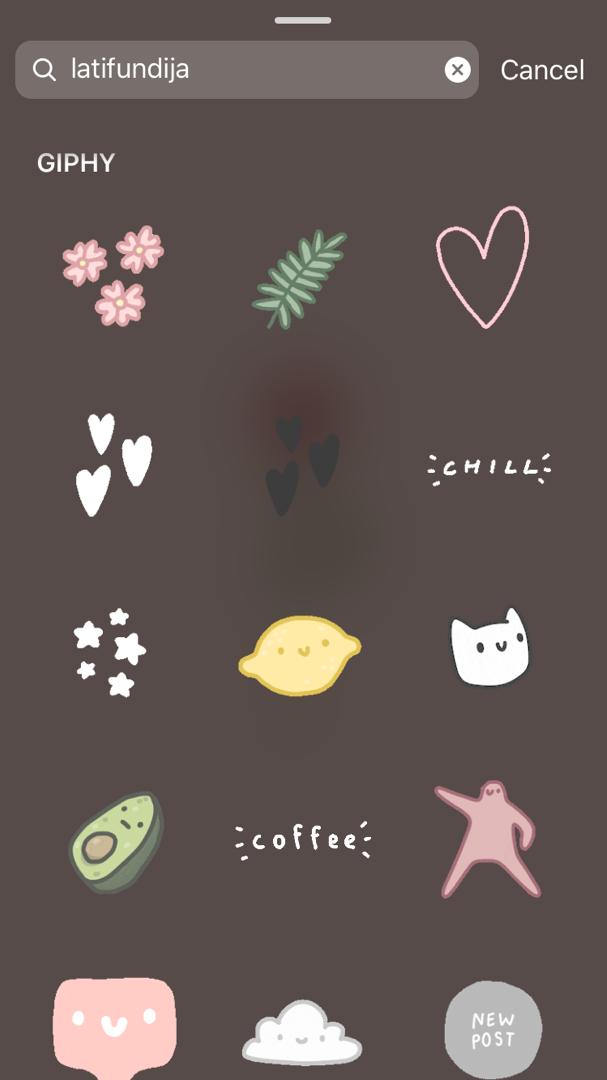Add the white cat face sticker
This screenshot has width=607, height=1080.
pyautogui.click(x=488, y=648)
